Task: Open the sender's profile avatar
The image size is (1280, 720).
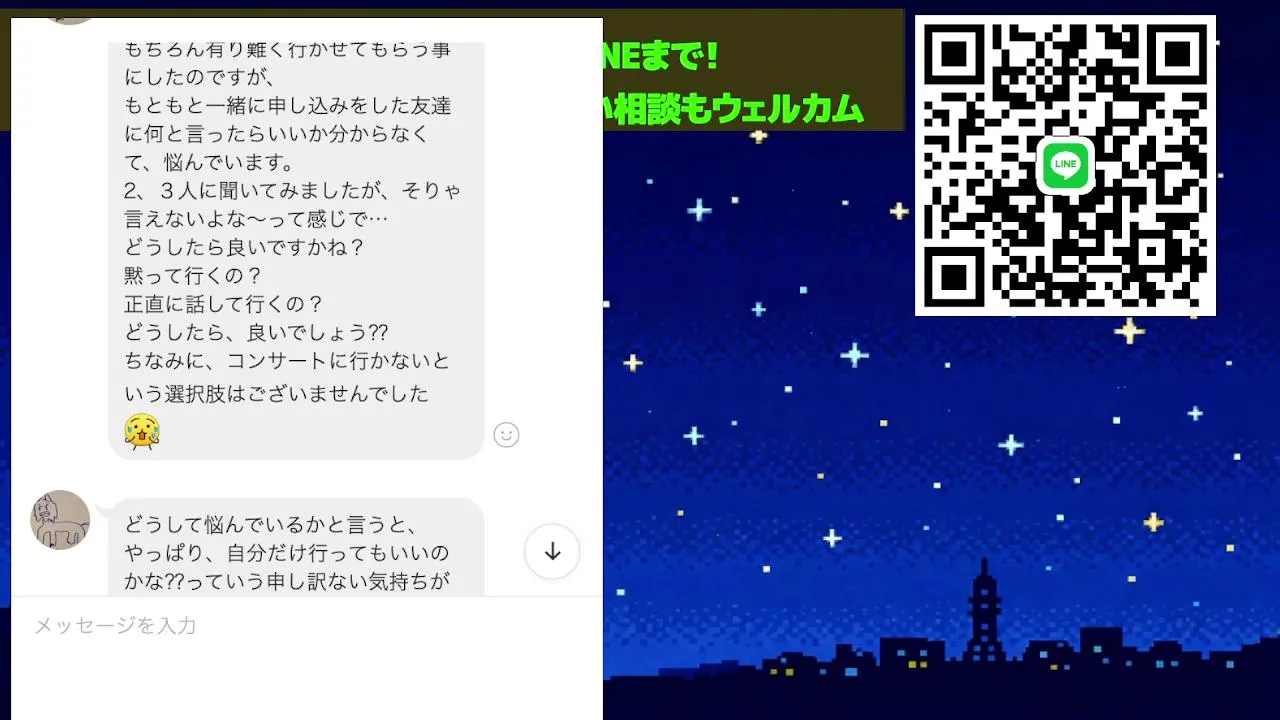Action: 60,520
